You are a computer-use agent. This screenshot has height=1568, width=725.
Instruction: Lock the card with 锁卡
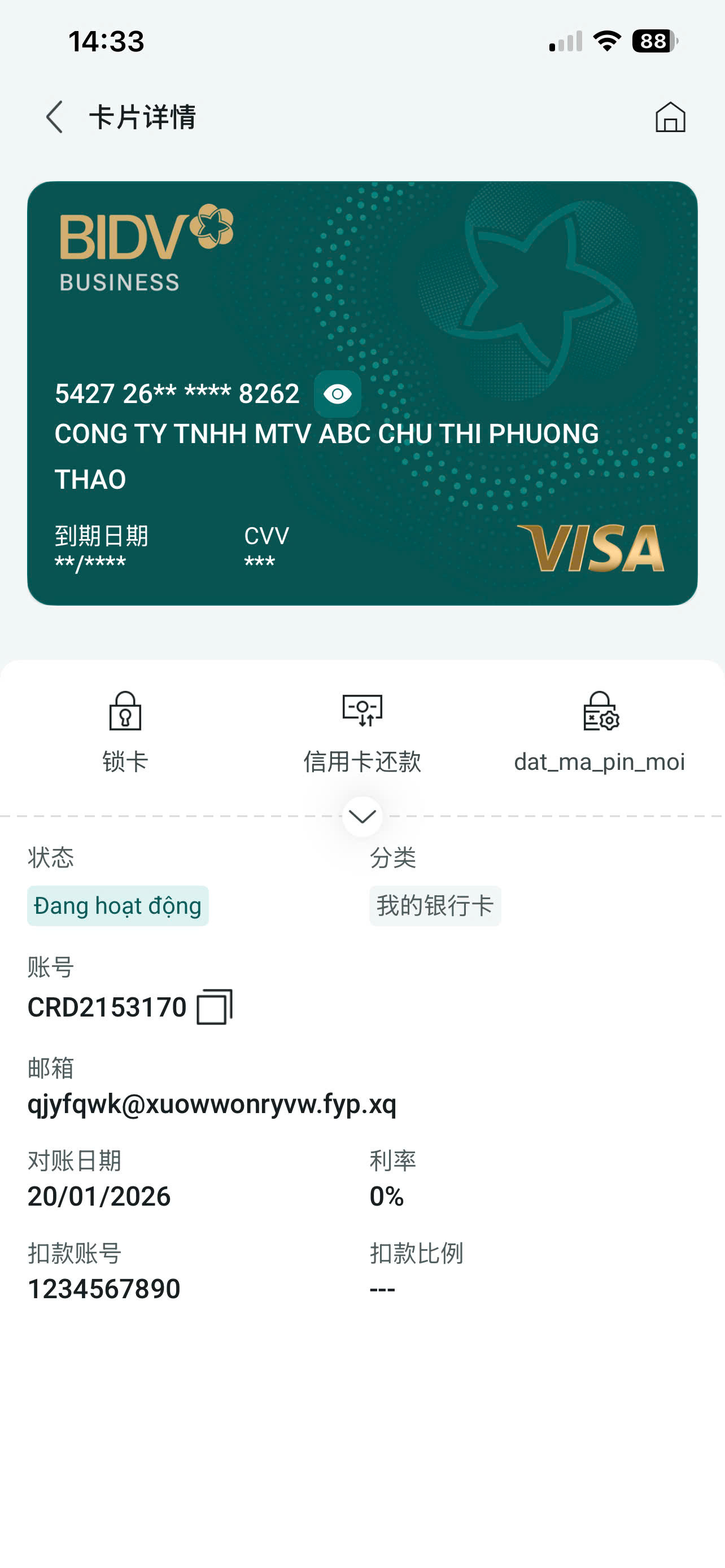(125, 732)
